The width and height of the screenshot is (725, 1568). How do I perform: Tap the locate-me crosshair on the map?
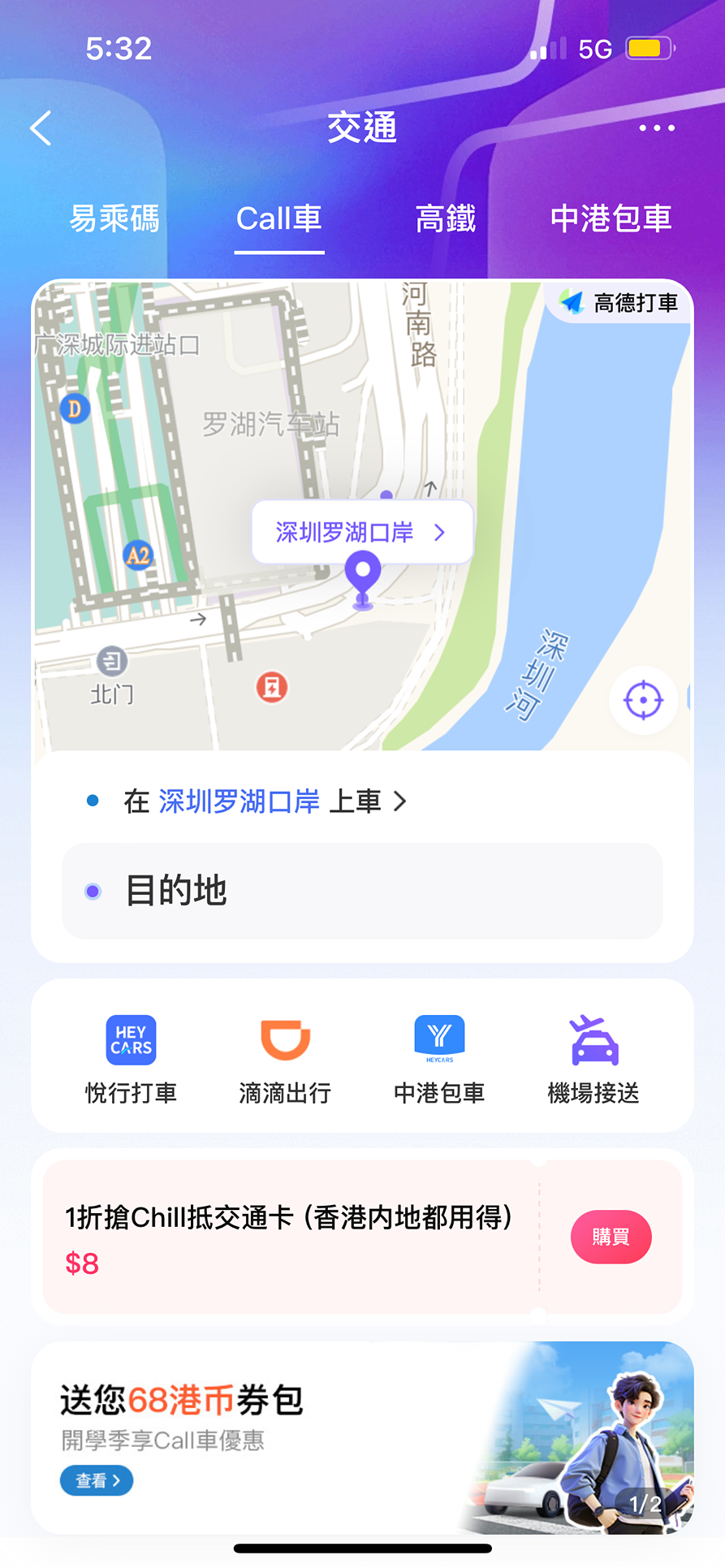pos(642,699)
